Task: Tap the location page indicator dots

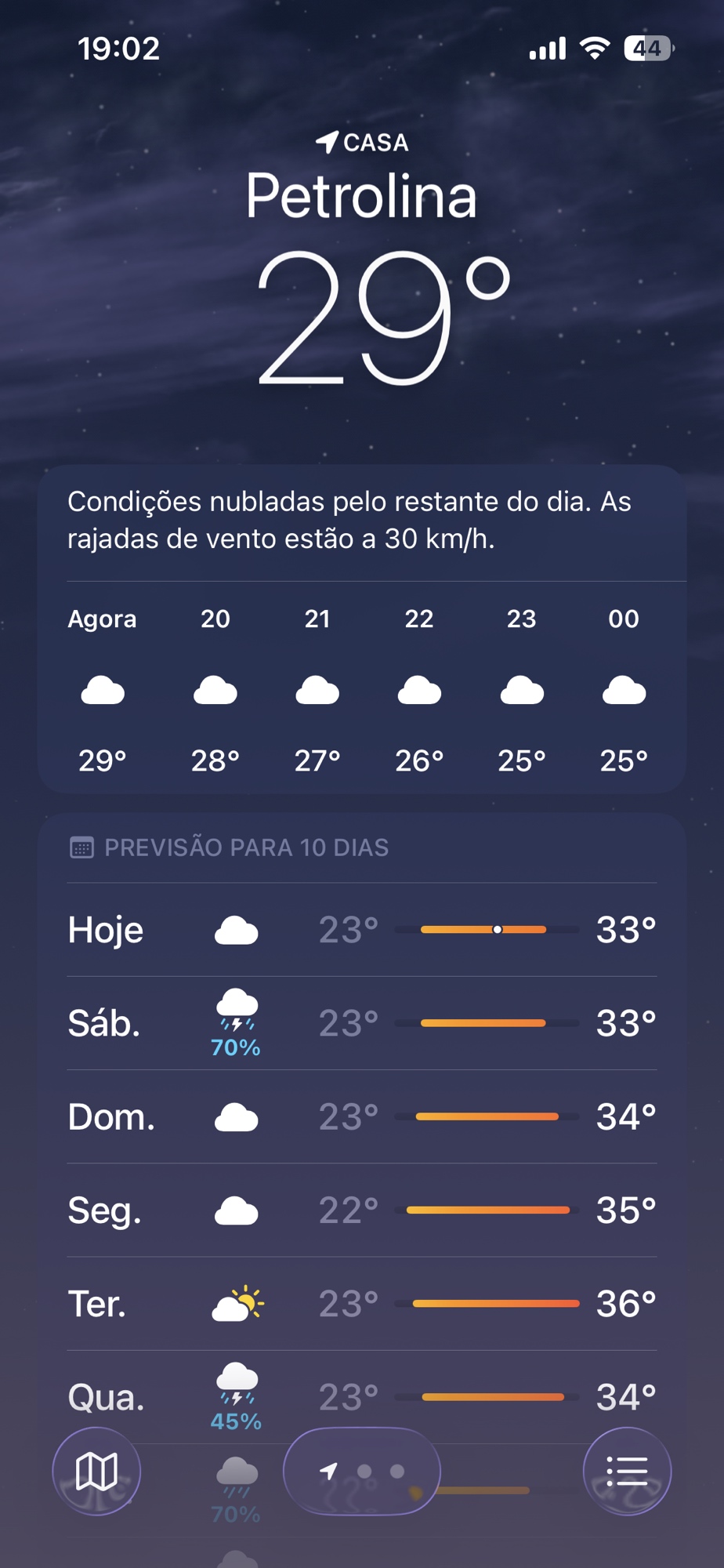Action: pyautogui.click(x=362, y=1472)
